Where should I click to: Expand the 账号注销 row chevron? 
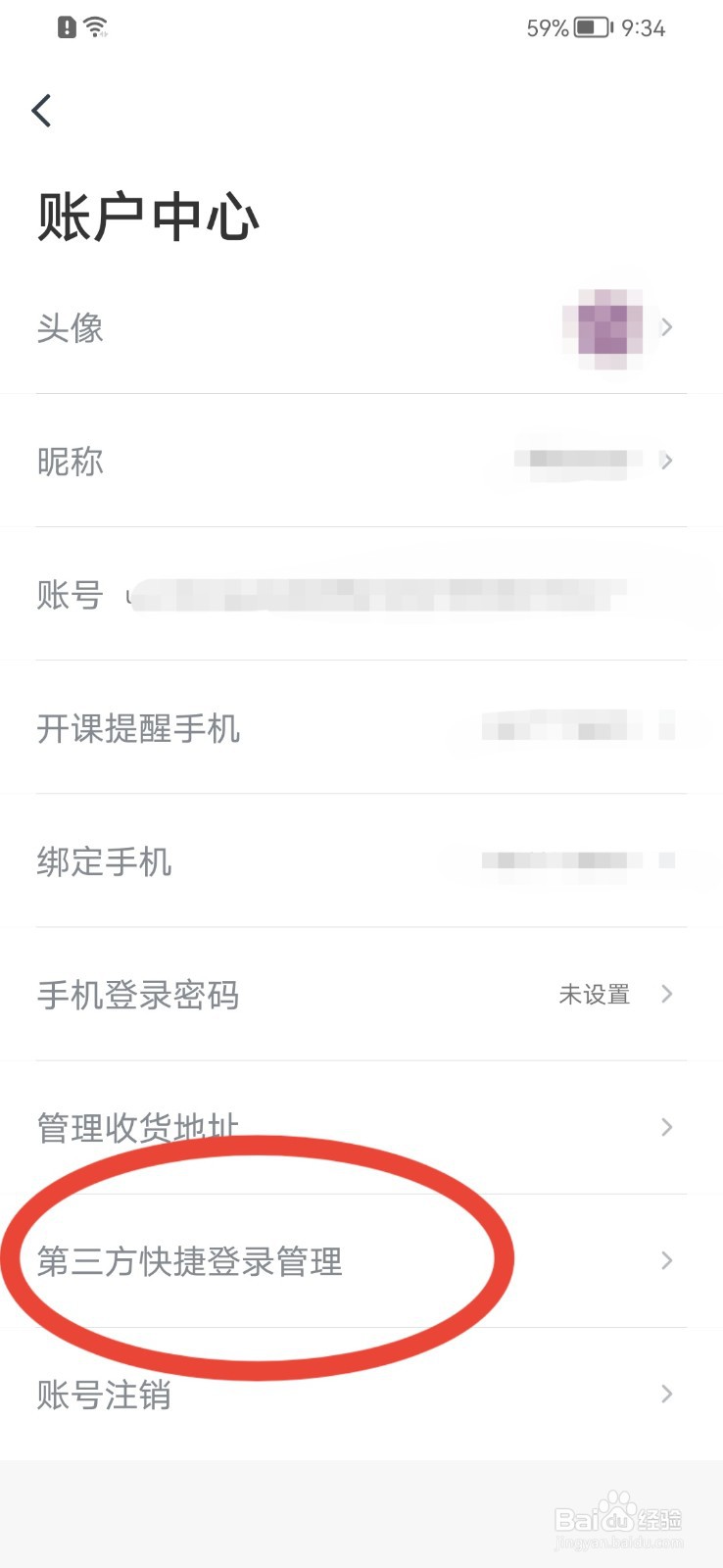tap(667, 1394)
